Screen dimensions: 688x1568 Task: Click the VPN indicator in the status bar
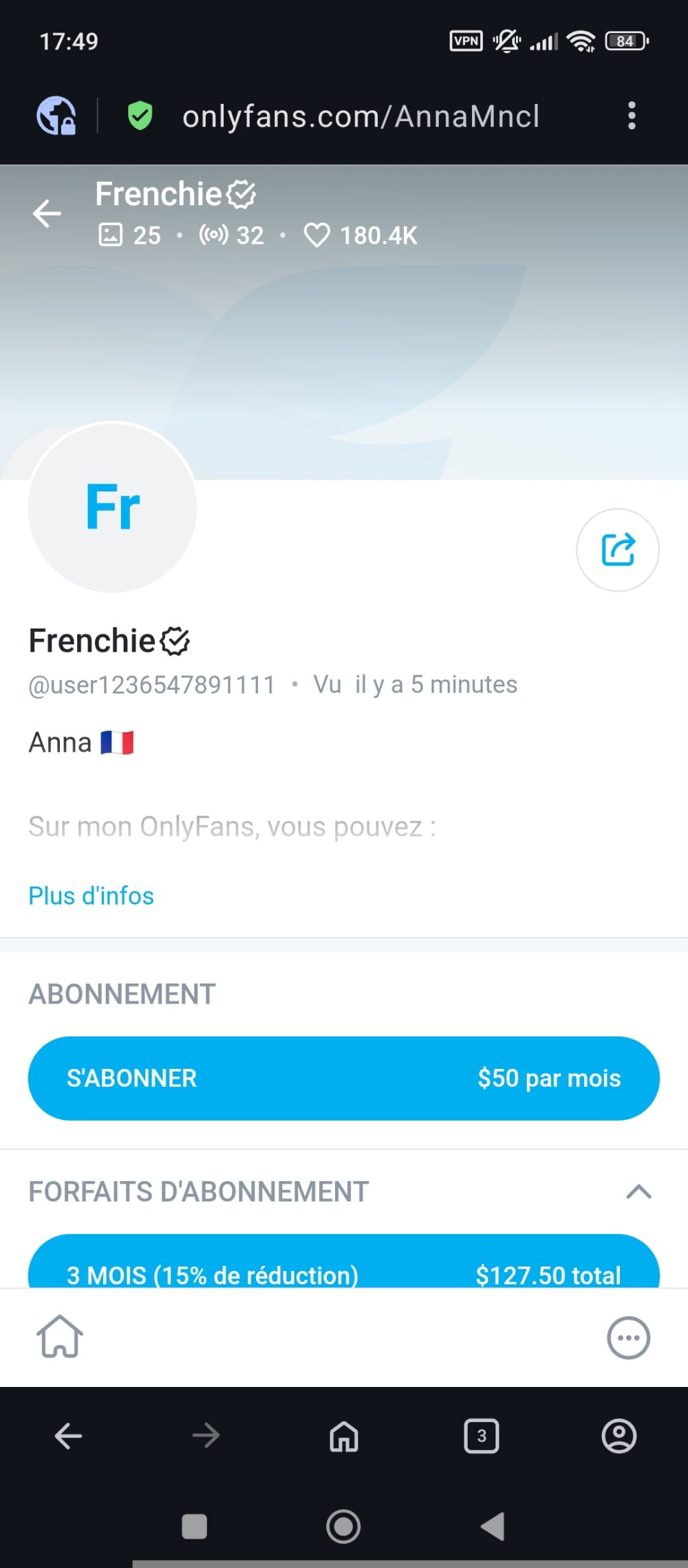tap(466, 41)
